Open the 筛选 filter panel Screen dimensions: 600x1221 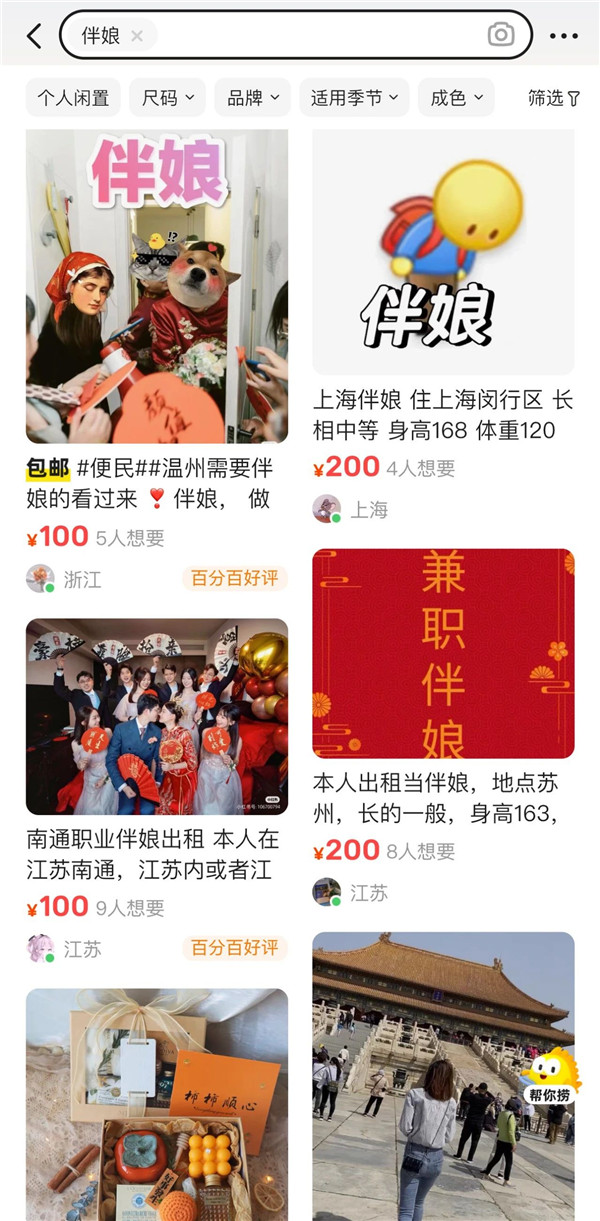(553, 97)
